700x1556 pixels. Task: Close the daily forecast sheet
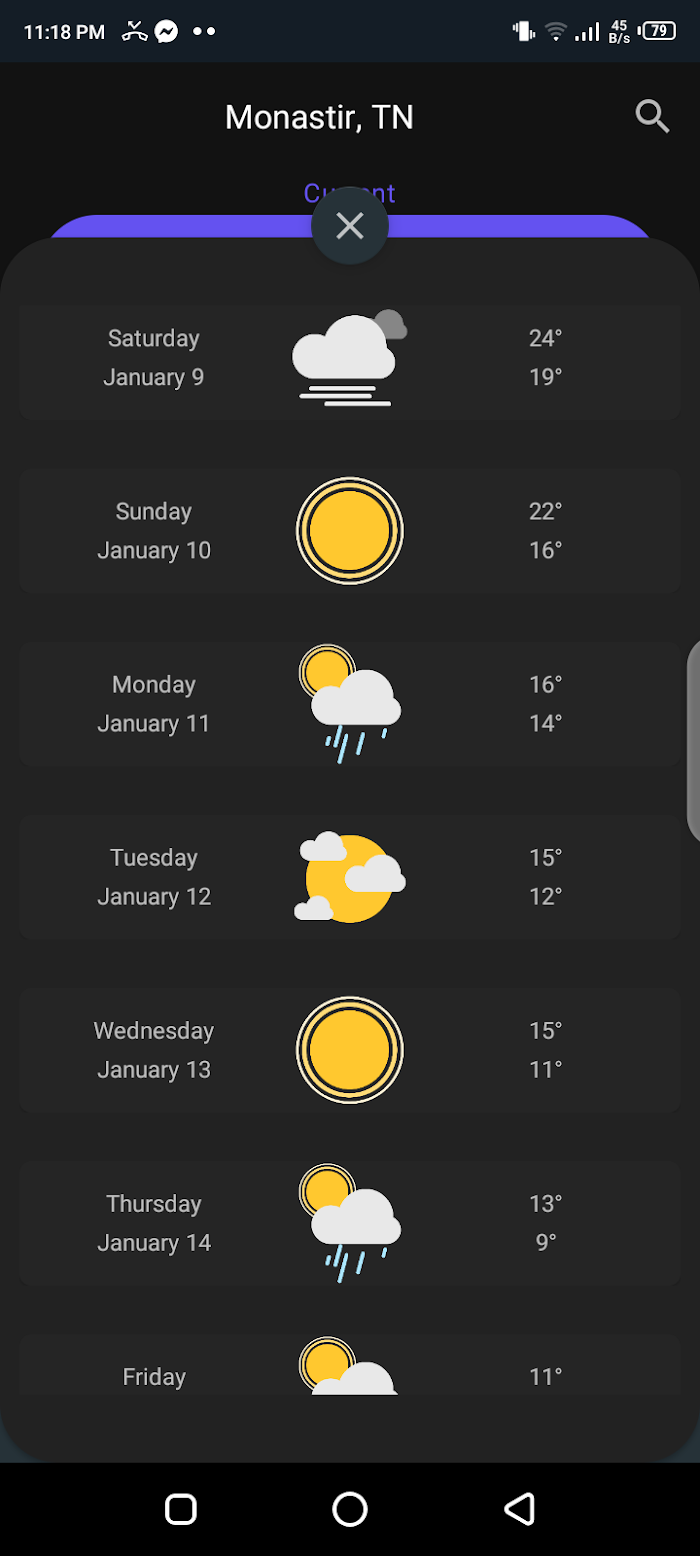[x=350, y=226]
